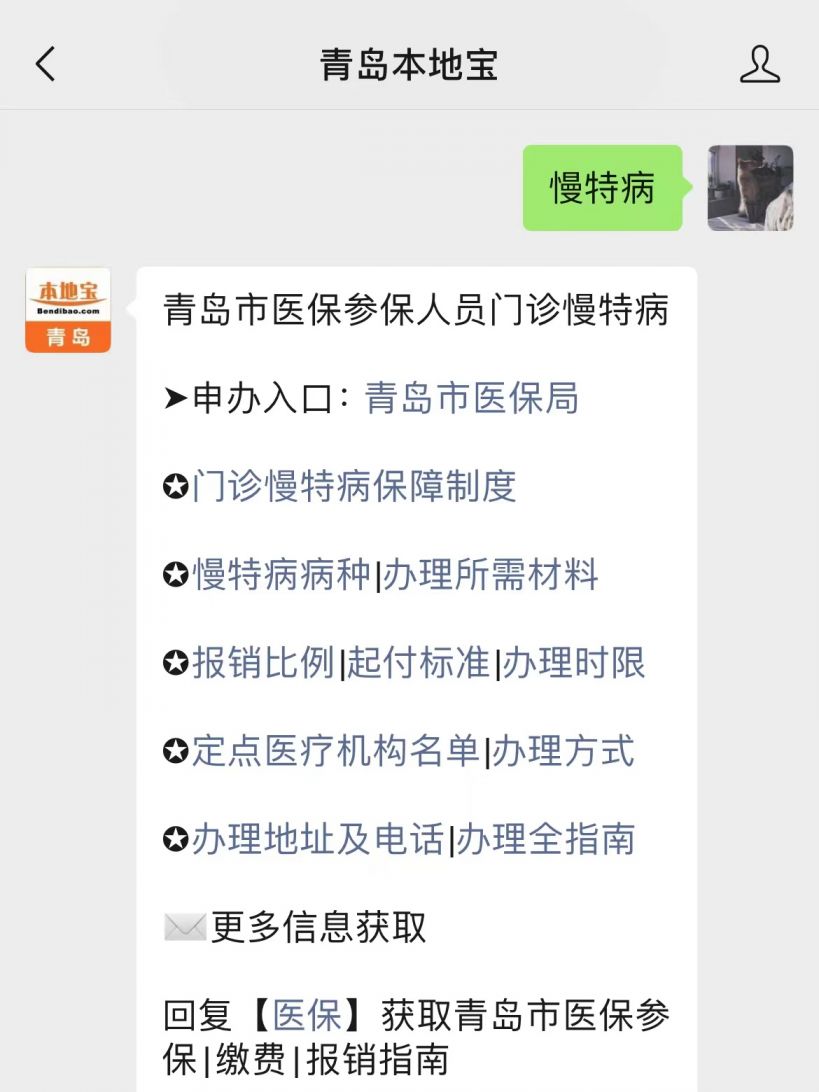The width and height of the screenshot is (819, 1092).
Task: Open the 本地宝 青岛 account avatar
Action: click(68, 310)
